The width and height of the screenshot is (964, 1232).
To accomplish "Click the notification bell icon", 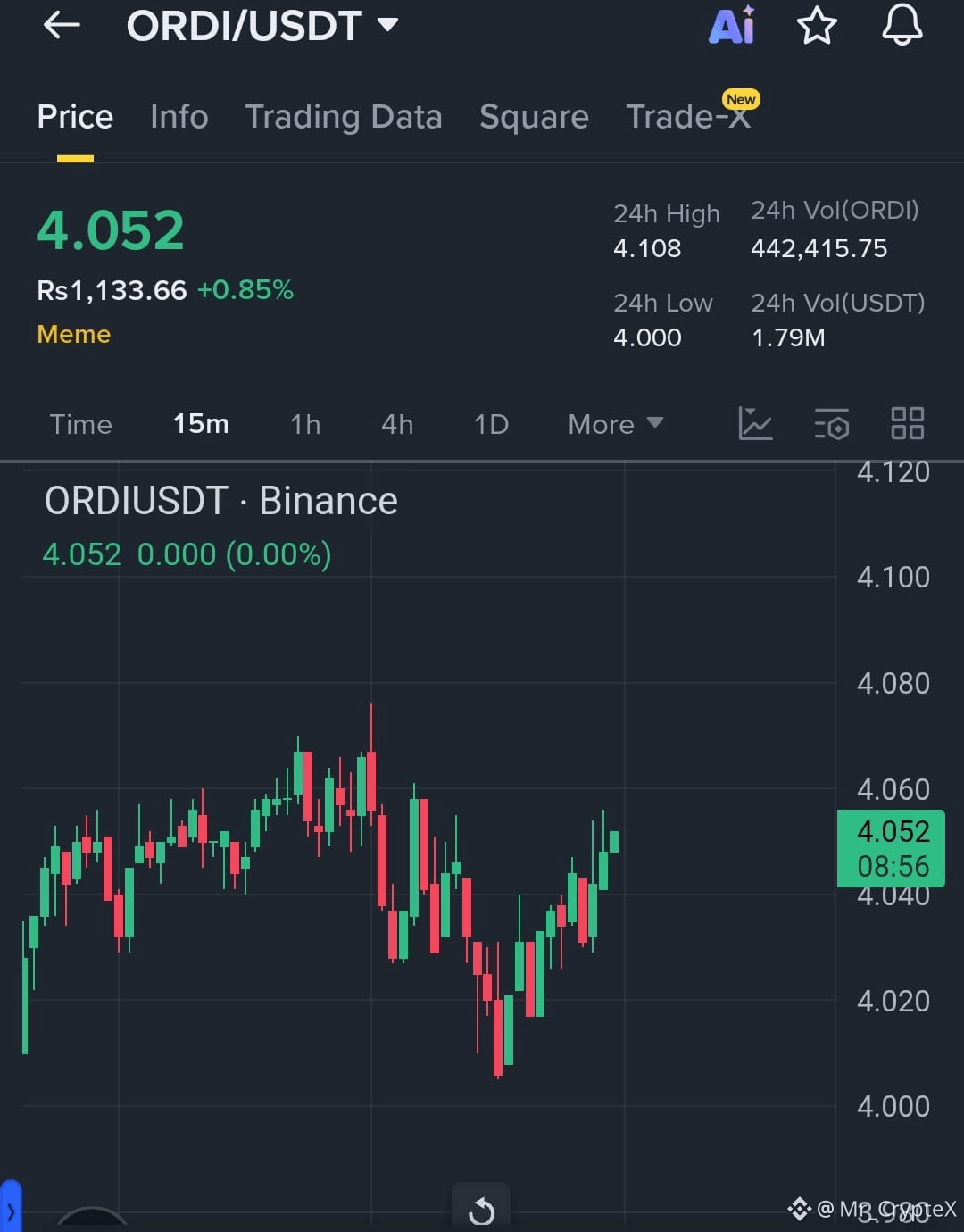I will (x=902, y=26).
